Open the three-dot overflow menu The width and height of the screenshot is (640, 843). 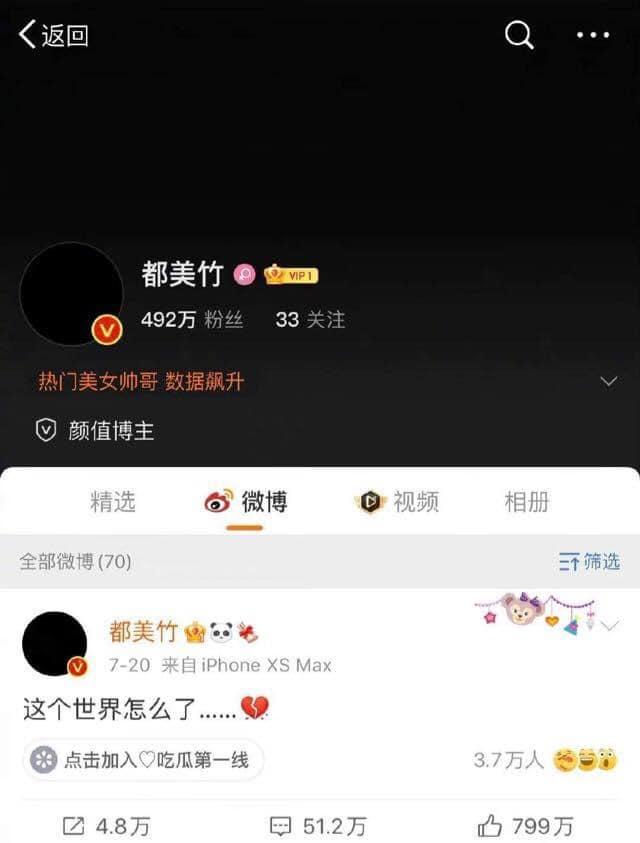[x=593, y=36]
